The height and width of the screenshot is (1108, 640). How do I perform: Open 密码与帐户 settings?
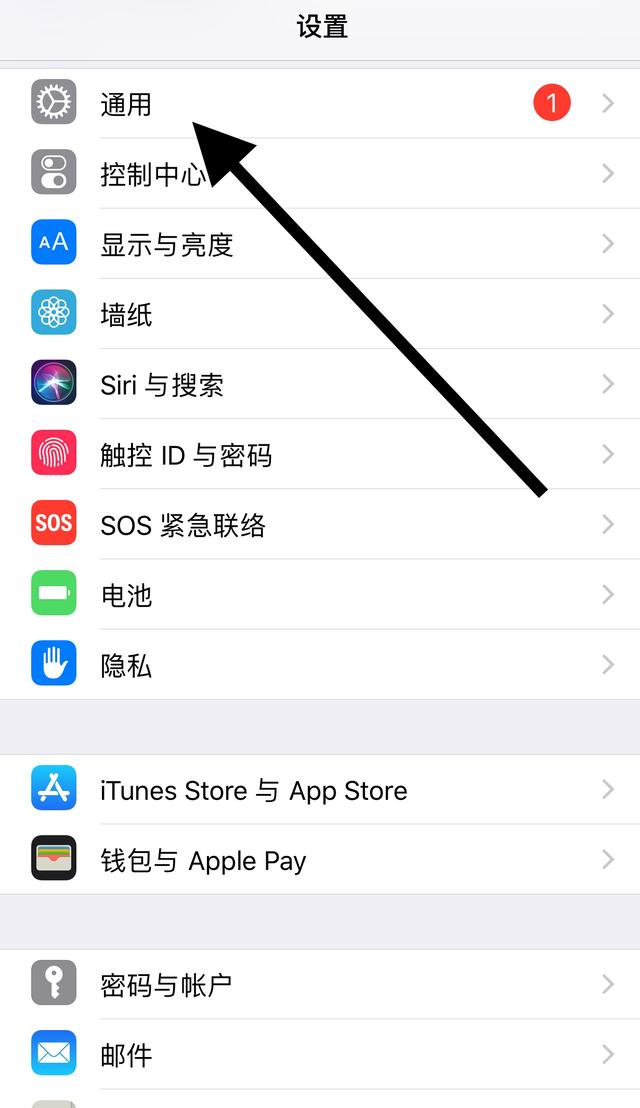166,985
